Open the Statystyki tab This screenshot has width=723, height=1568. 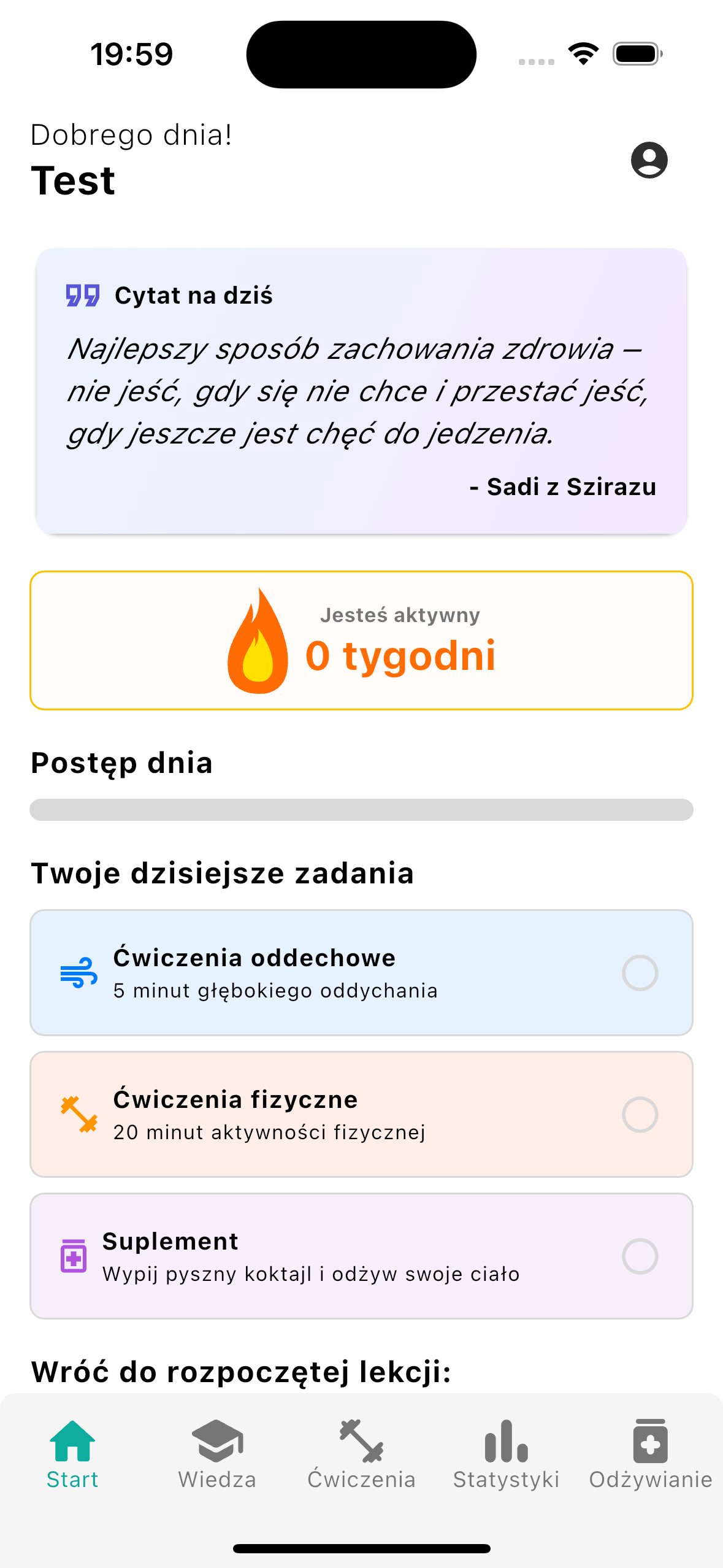coord(506,1454)
